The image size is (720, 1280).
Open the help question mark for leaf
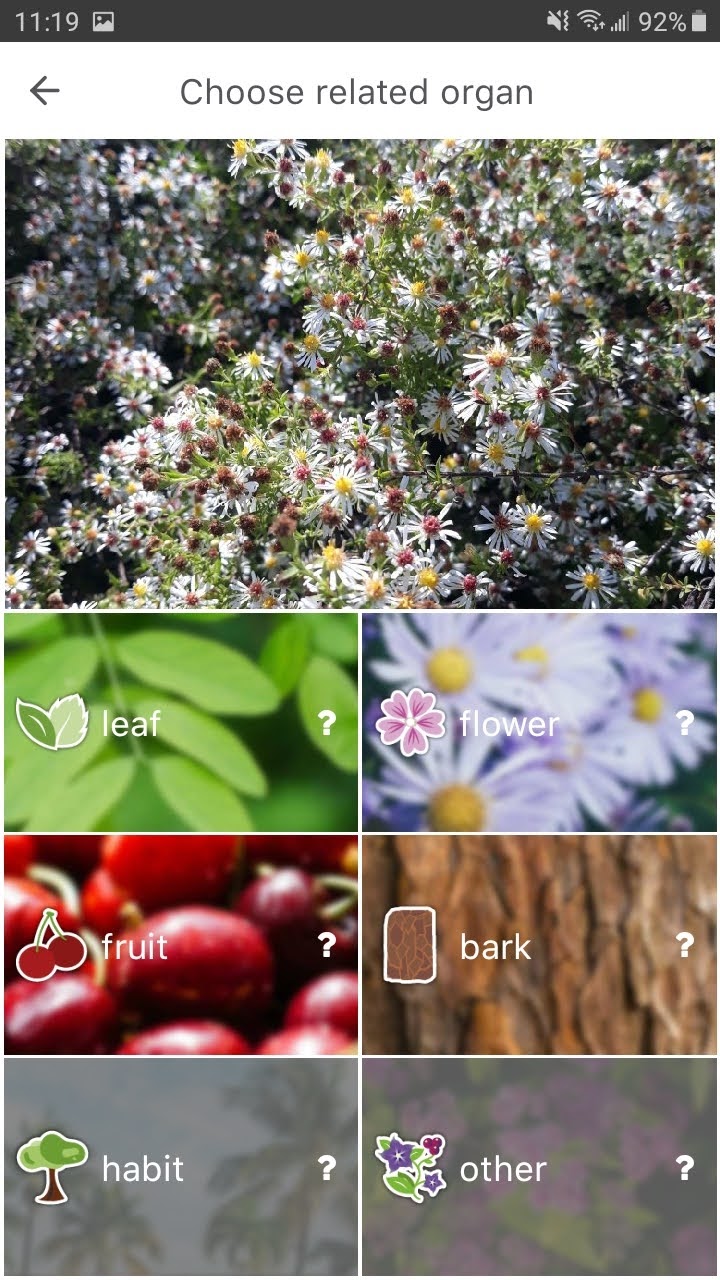tap(326, 723)
